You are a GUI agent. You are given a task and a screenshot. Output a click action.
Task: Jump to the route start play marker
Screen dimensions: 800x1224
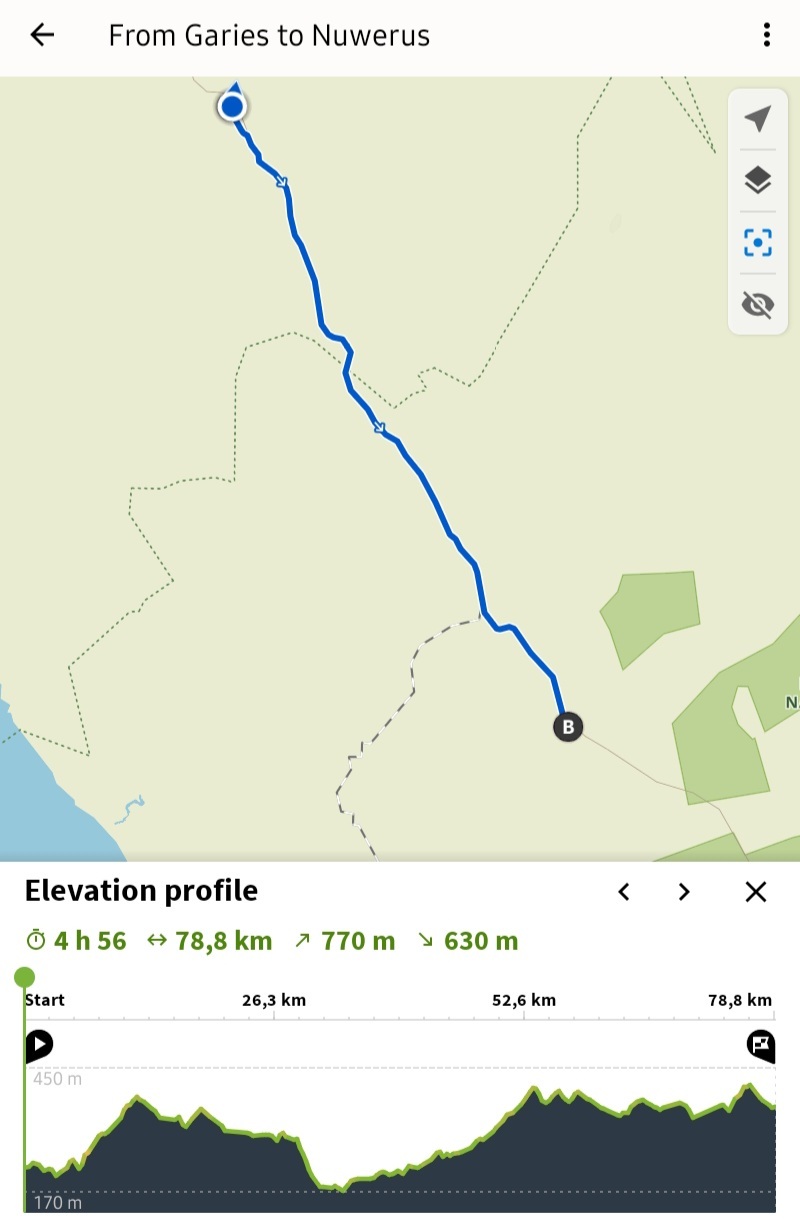point(39,1046)
